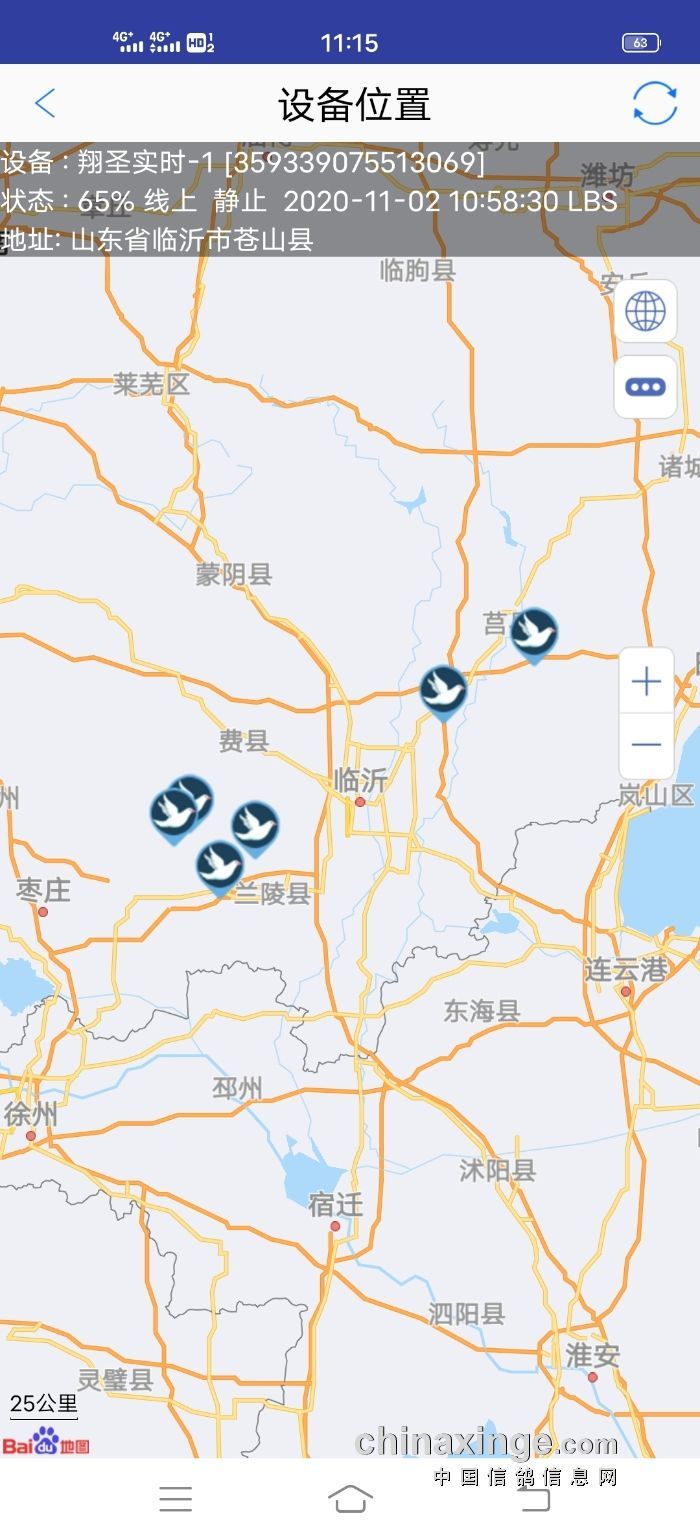Open the three-dots more options button
Viewport: 700px width, 1540px height.
coord(645,387)
